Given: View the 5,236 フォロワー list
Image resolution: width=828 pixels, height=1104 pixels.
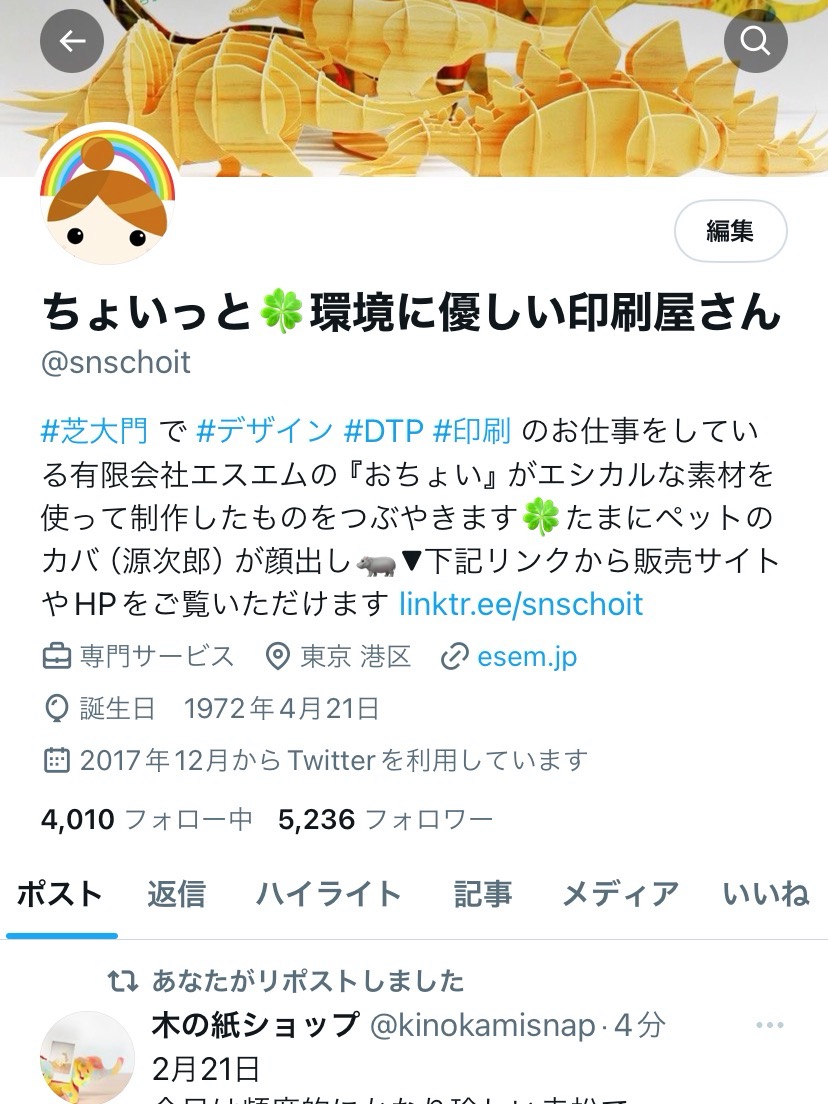Looking at the screenshot, I should pyautogui.click(x=385, y=820).
